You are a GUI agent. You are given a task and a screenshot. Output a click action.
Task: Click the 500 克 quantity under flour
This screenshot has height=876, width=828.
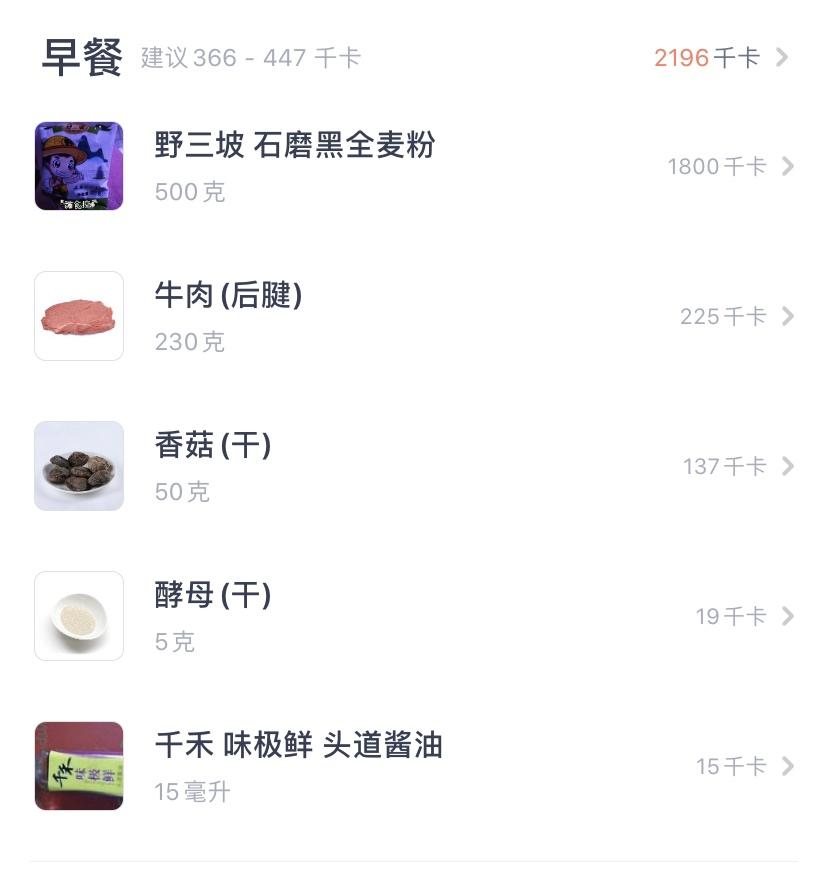point(189,192)
